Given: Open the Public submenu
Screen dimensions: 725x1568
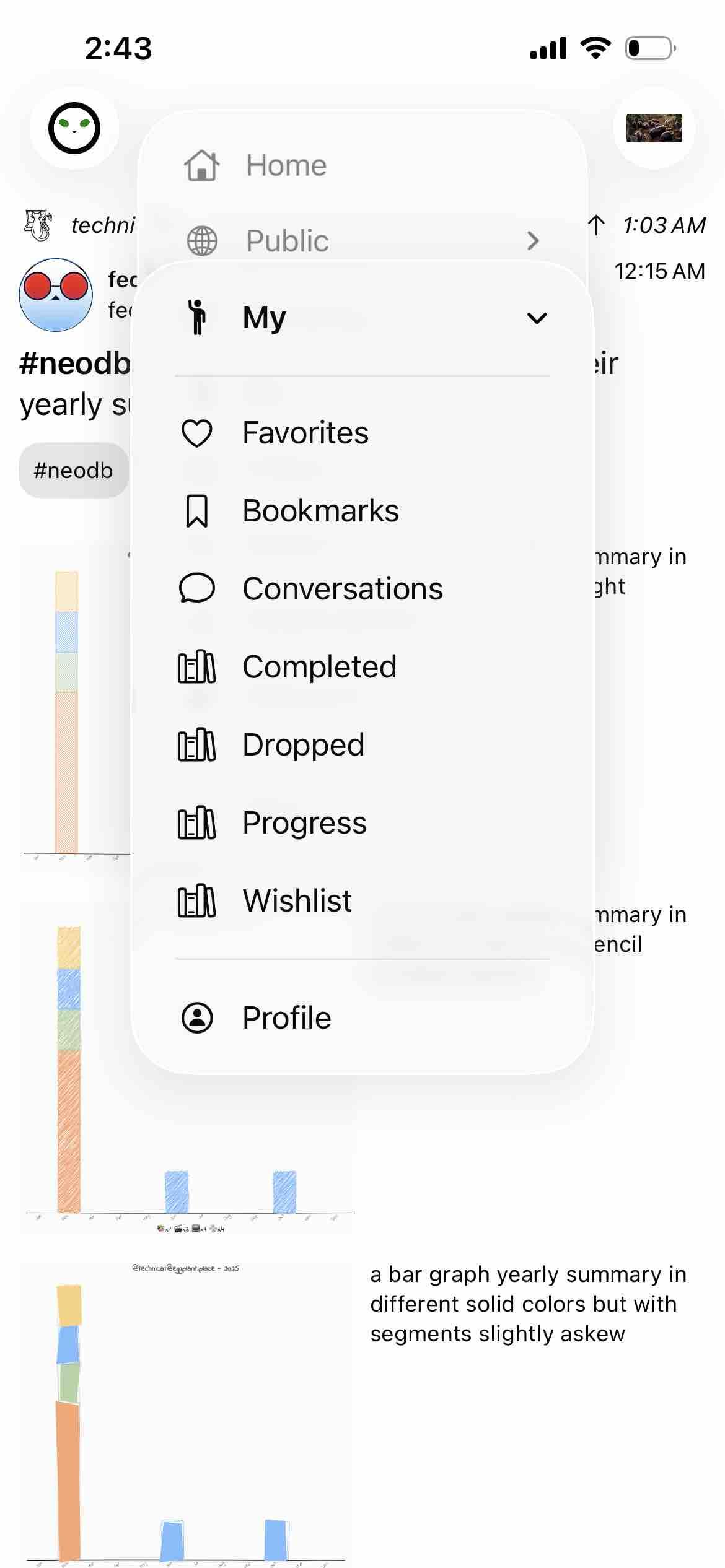Looking at the screenshot, I should click(x=362, y=241).
